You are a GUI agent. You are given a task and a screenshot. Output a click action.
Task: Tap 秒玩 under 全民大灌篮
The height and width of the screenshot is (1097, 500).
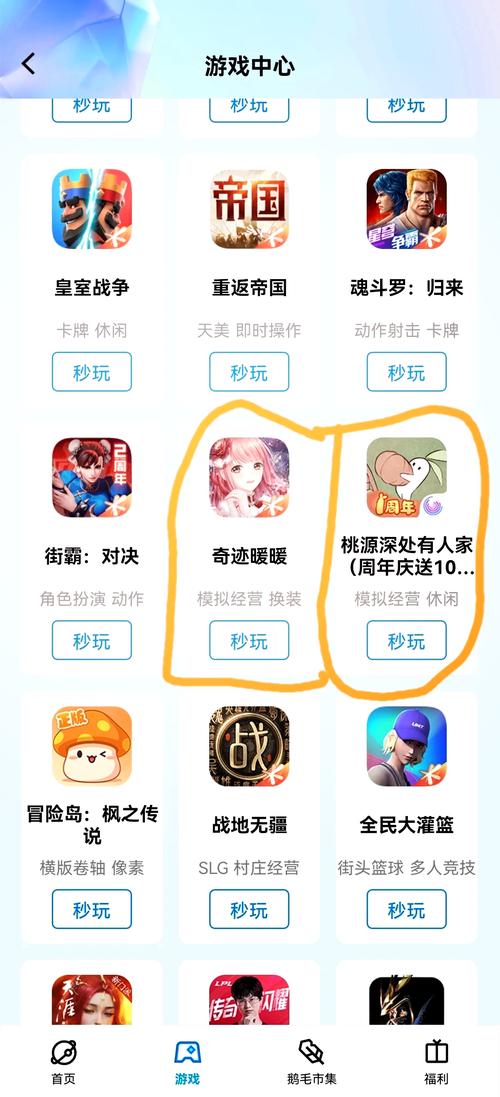pyautogui.click(x=406, y=910)
